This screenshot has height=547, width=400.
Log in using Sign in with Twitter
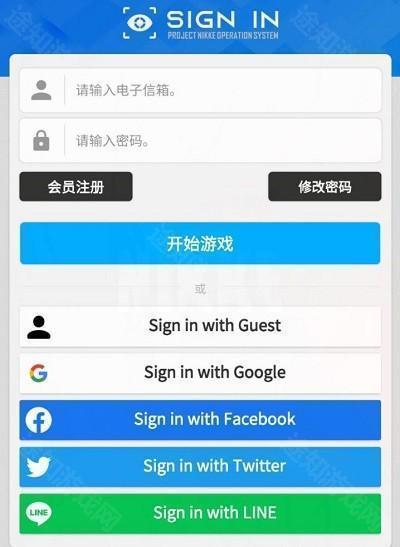(200, 466)
